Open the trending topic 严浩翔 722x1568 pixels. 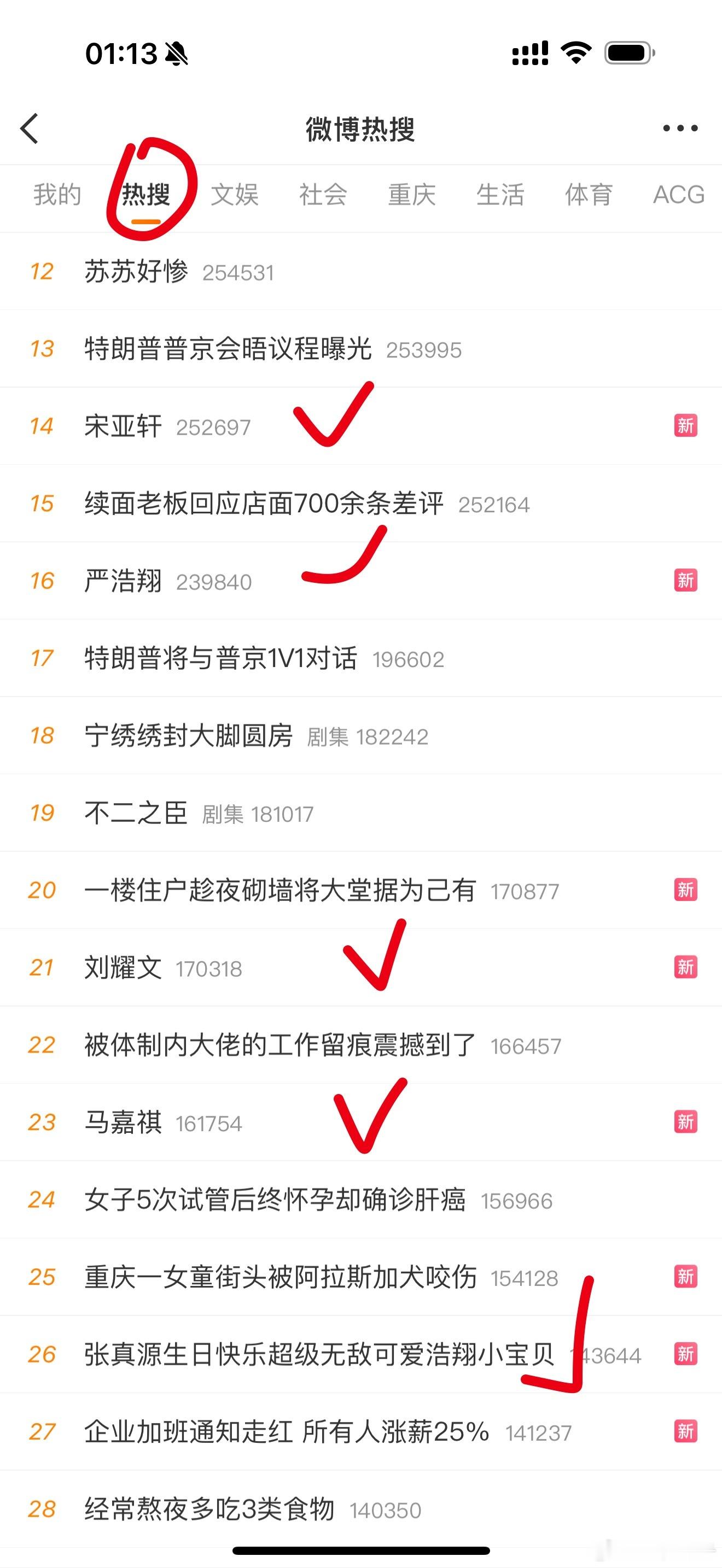124,581
